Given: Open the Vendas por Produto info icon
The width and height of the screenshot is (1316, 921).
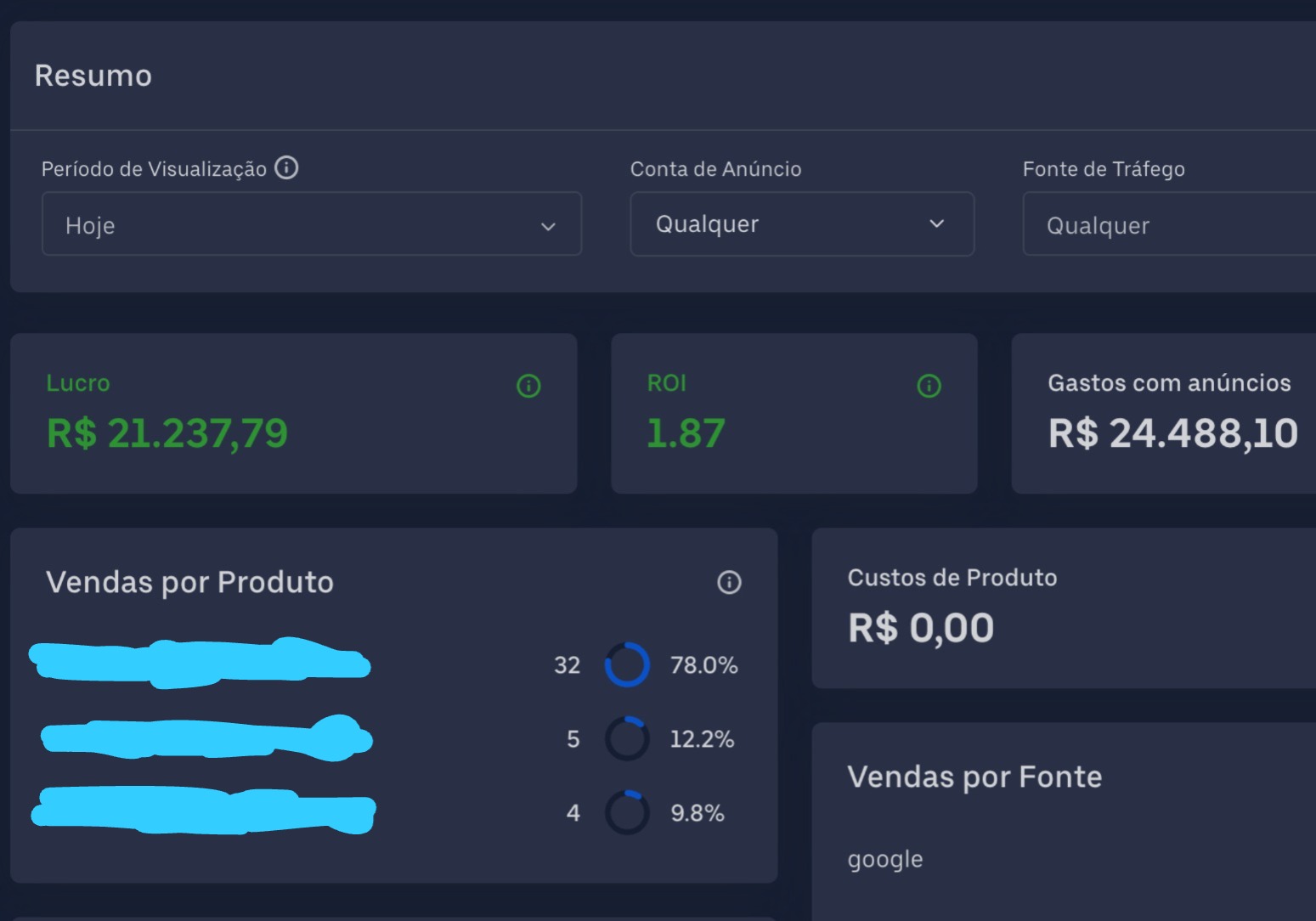Looking at the screenshot, I should pos(729,582).
